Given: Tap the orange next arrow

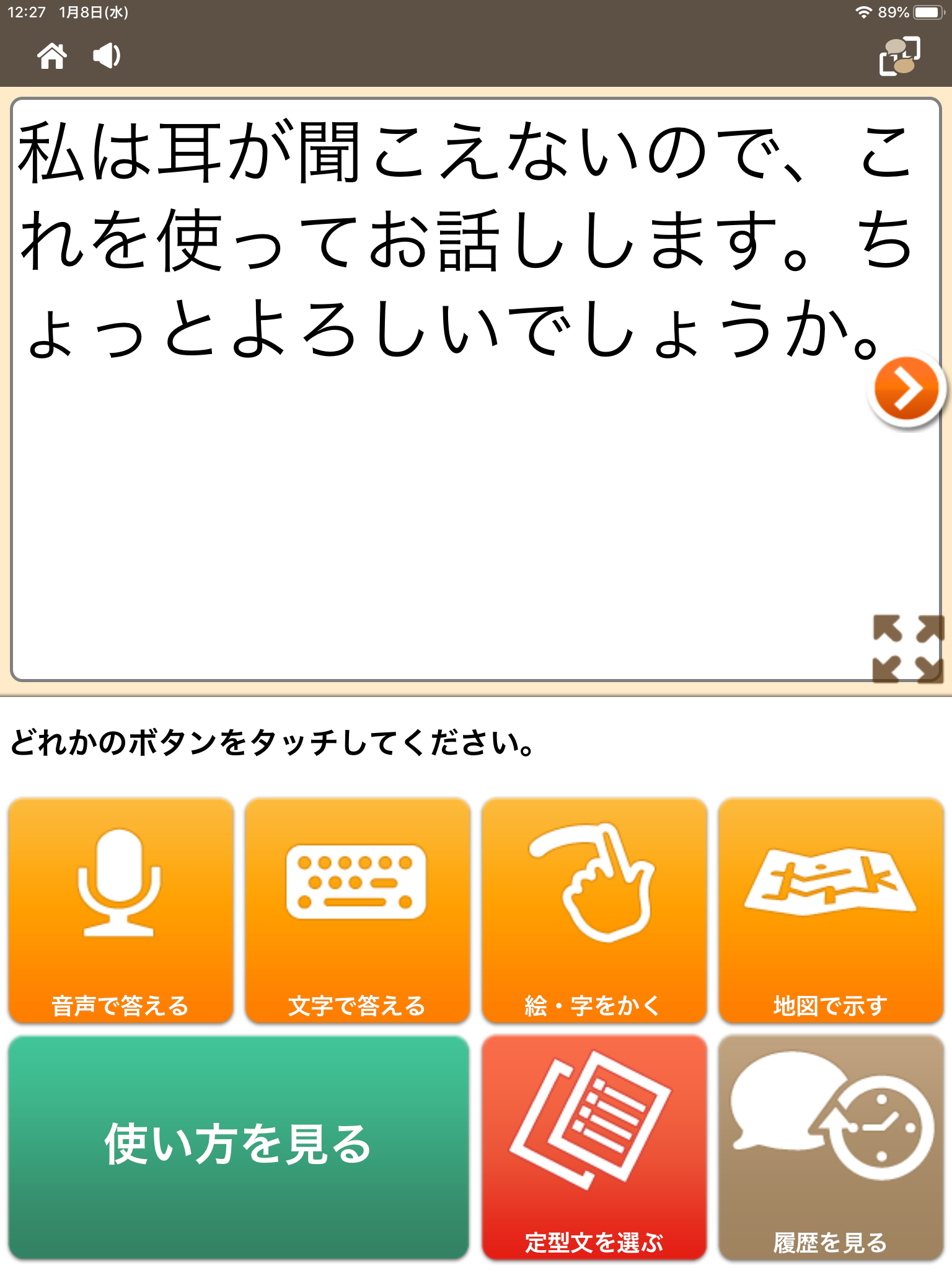Looking at the screenshot, I should pos(906,390).
